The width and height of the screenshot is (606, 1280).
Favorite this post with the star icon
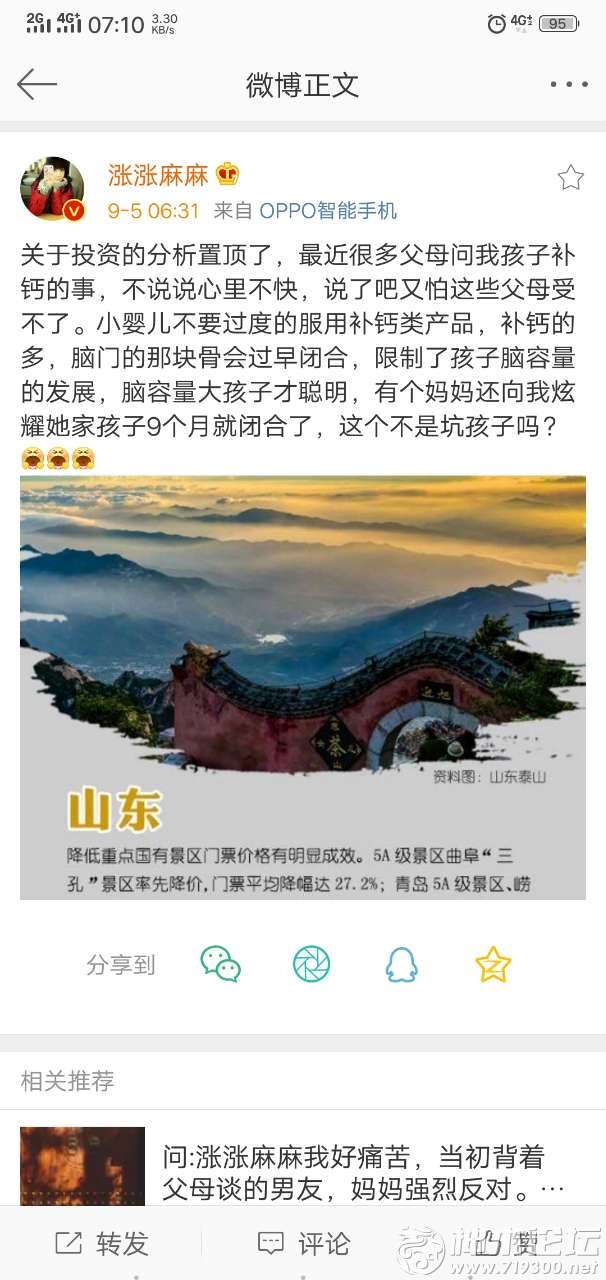click(570, 178)
